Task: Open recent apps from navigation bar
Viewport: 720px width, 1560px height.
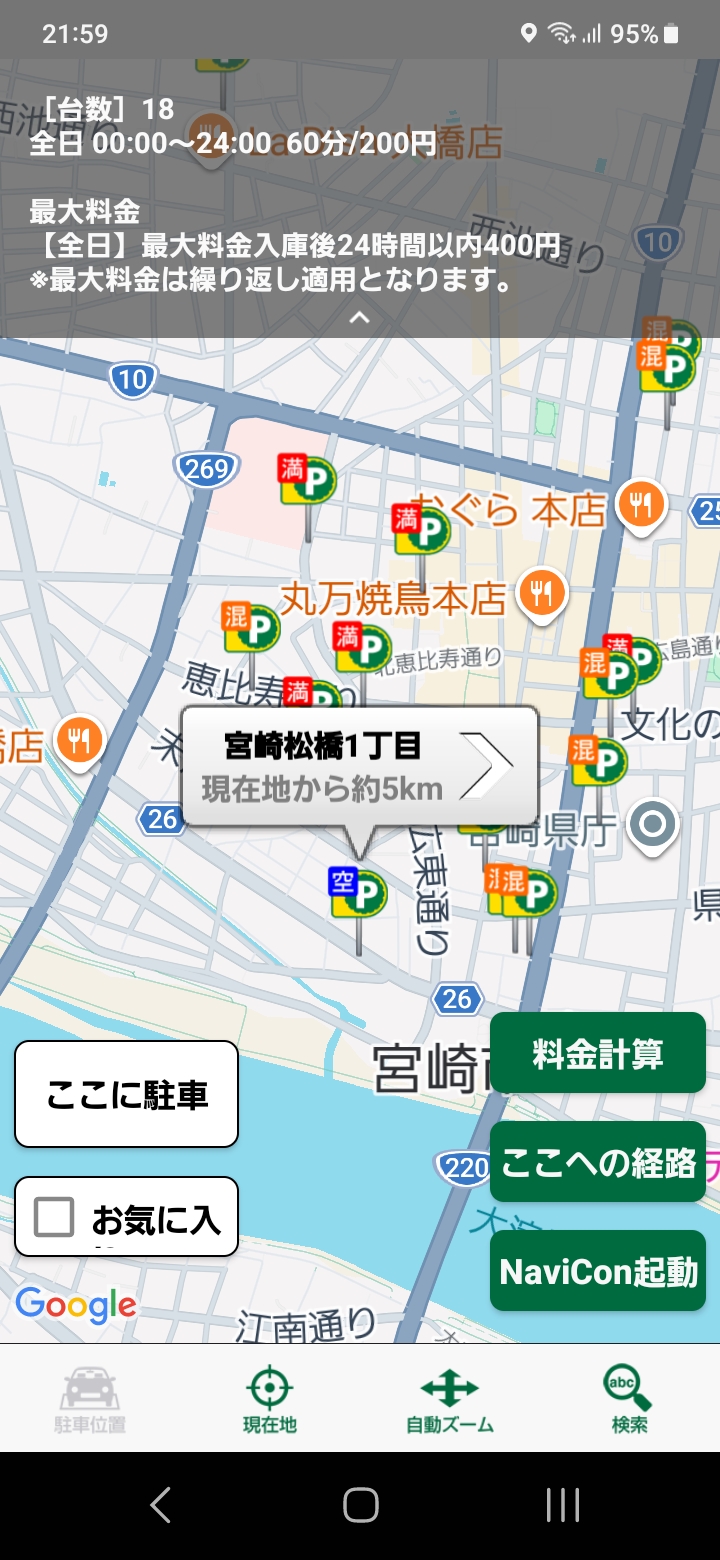Action: (563, 1504)
